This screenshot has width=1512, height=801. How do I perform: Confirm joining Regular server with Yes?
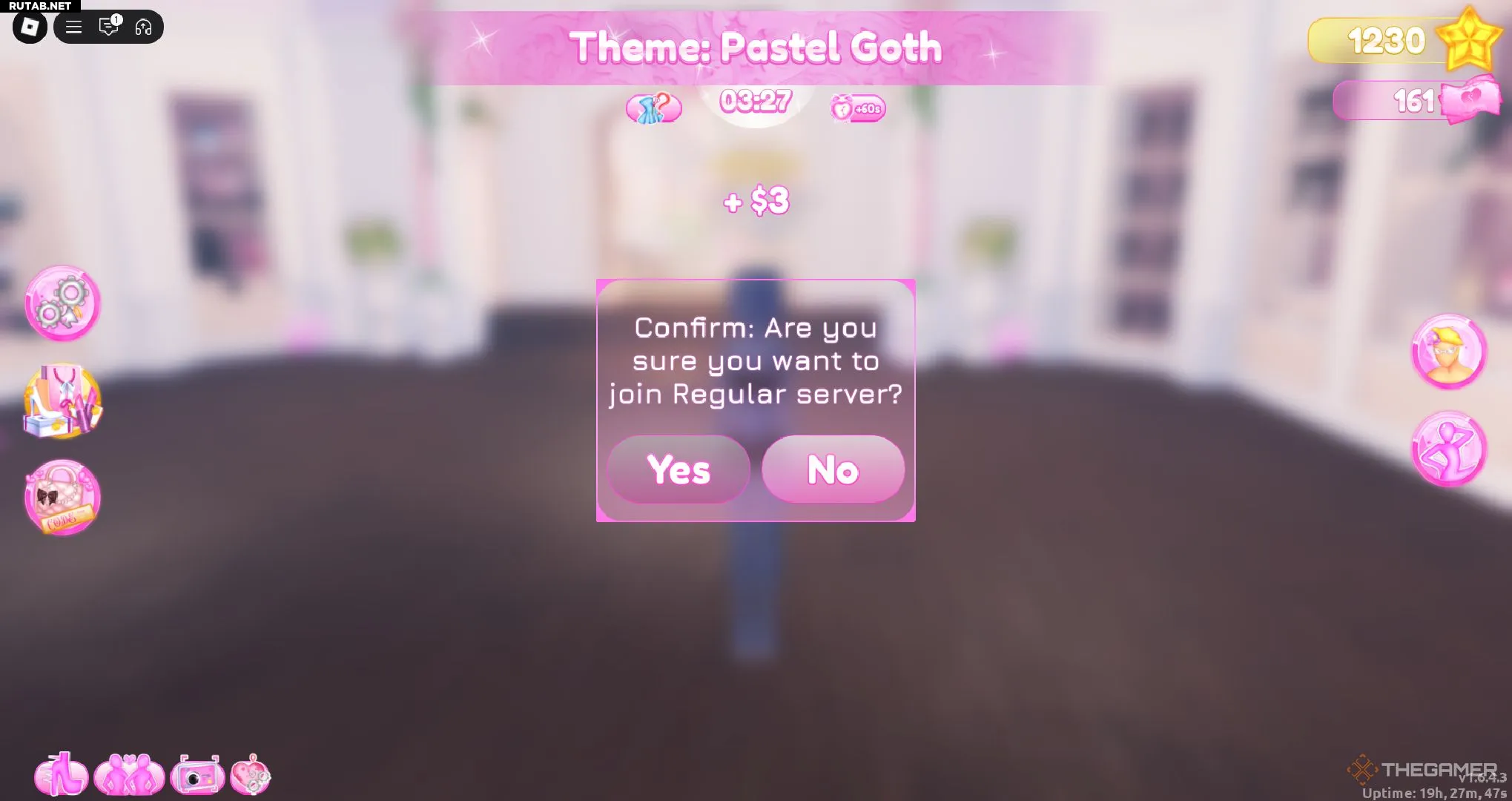(679, 469)
